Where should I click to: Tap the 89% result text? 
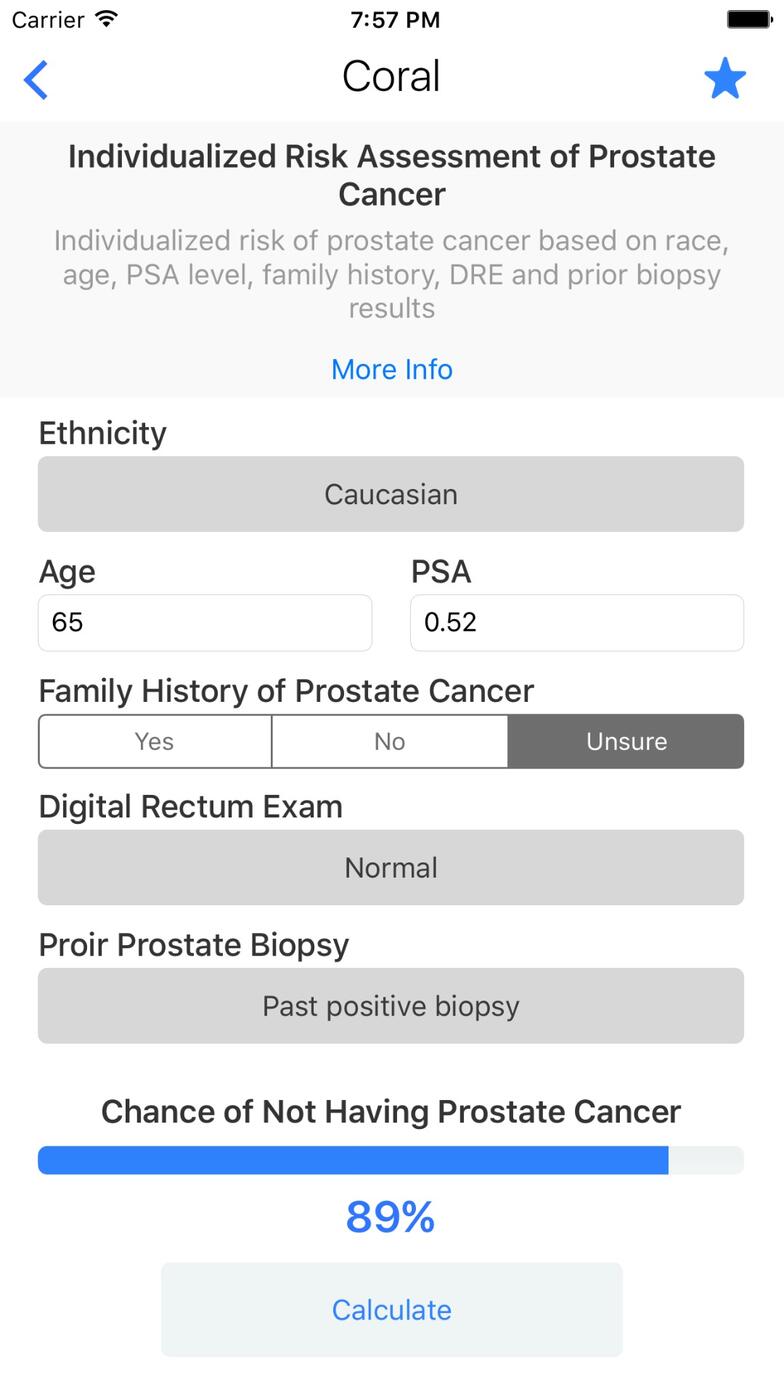coord(391,1217)
